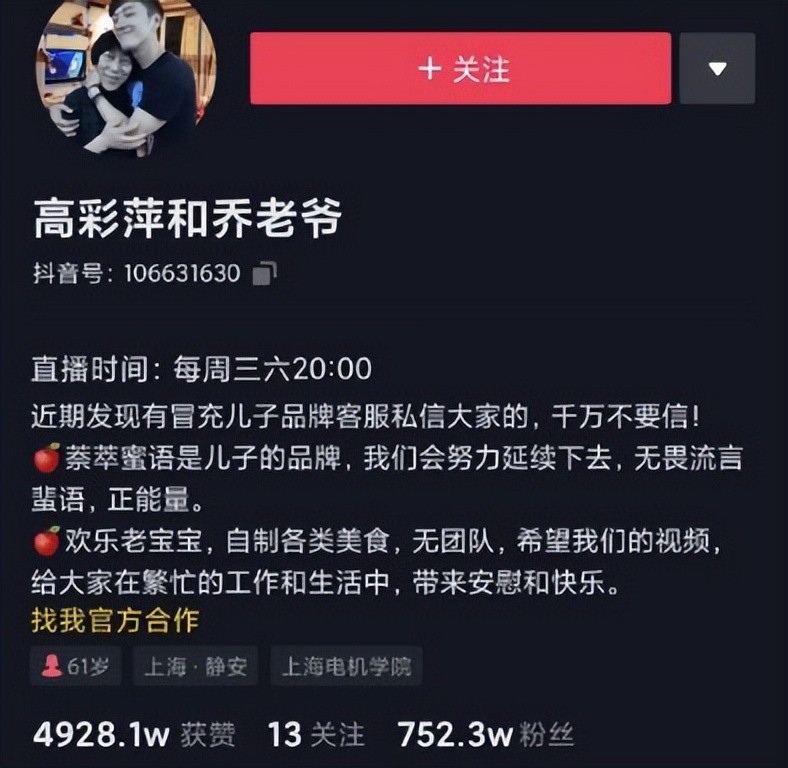View the 13 关注 following list

point(315,735)
